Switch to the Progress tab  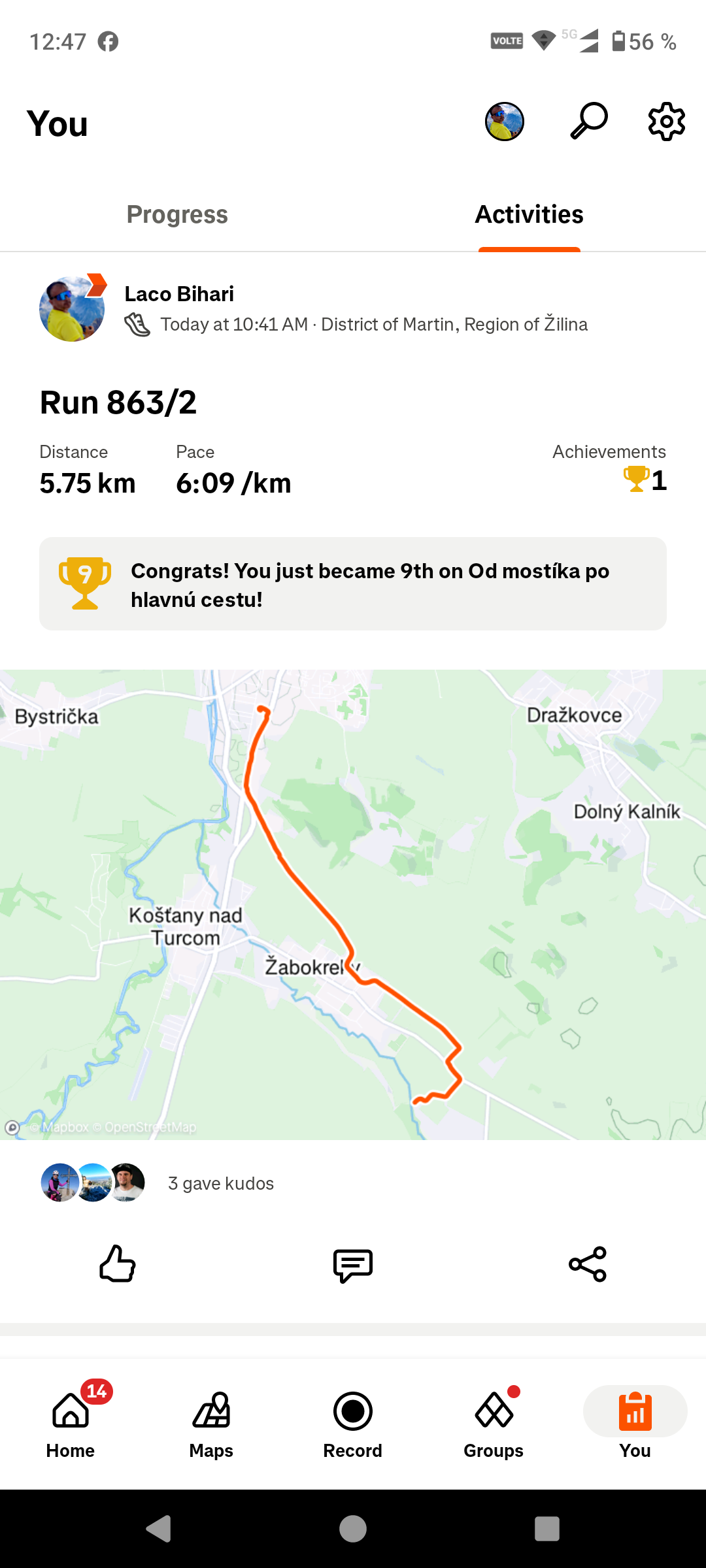click(x=177, y=214)
